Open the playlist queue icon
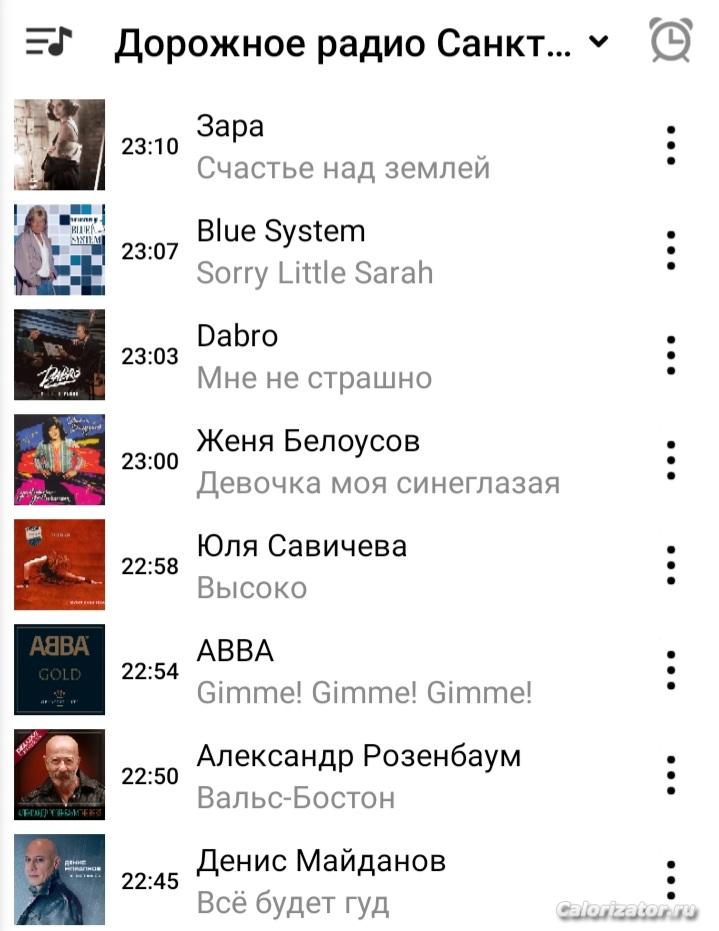719x931 pixels. (49, 42)
